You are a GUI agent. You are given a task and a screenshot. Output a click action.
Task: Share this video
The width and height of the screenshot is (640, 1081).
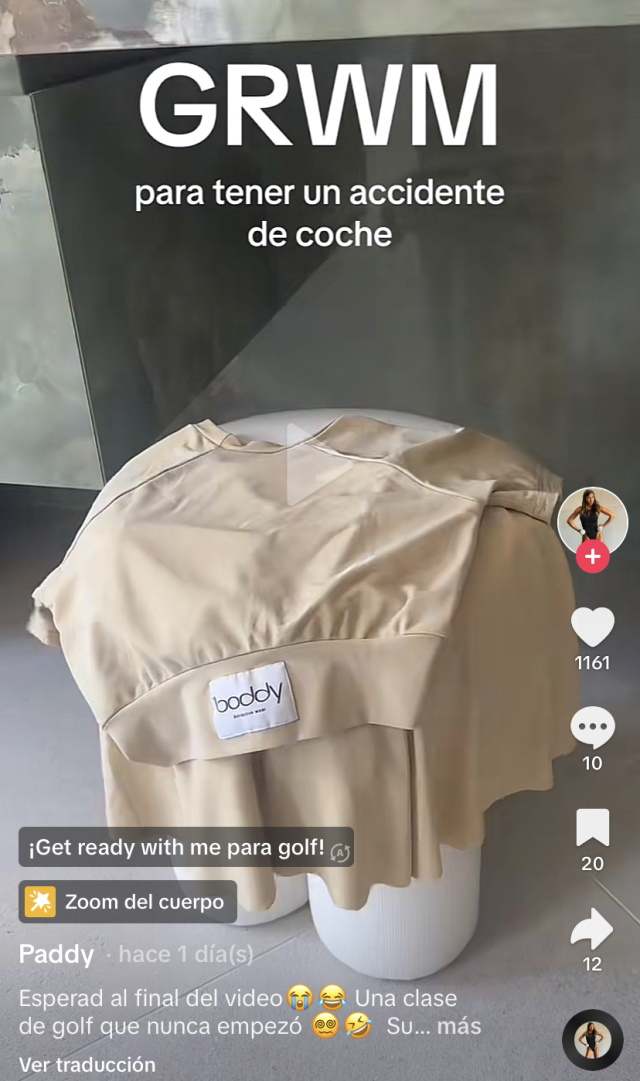point(592,929)
